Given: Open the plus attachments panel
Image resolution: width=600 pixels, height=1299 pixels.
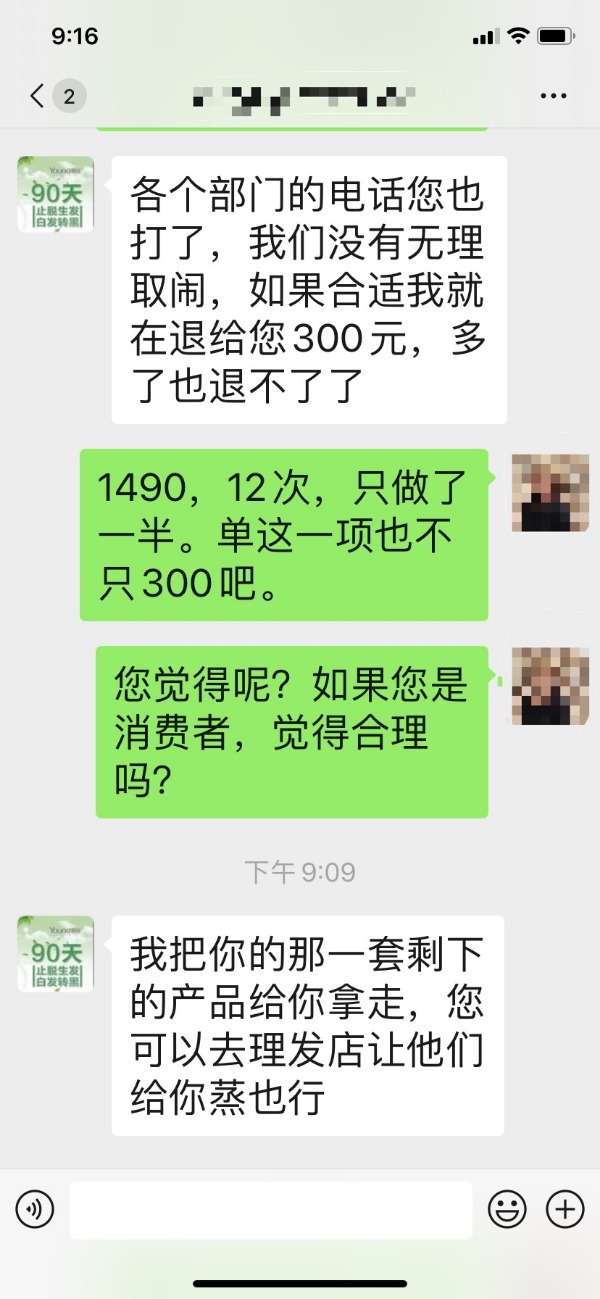Looking at the screenshot, I should coord(565,1210).
